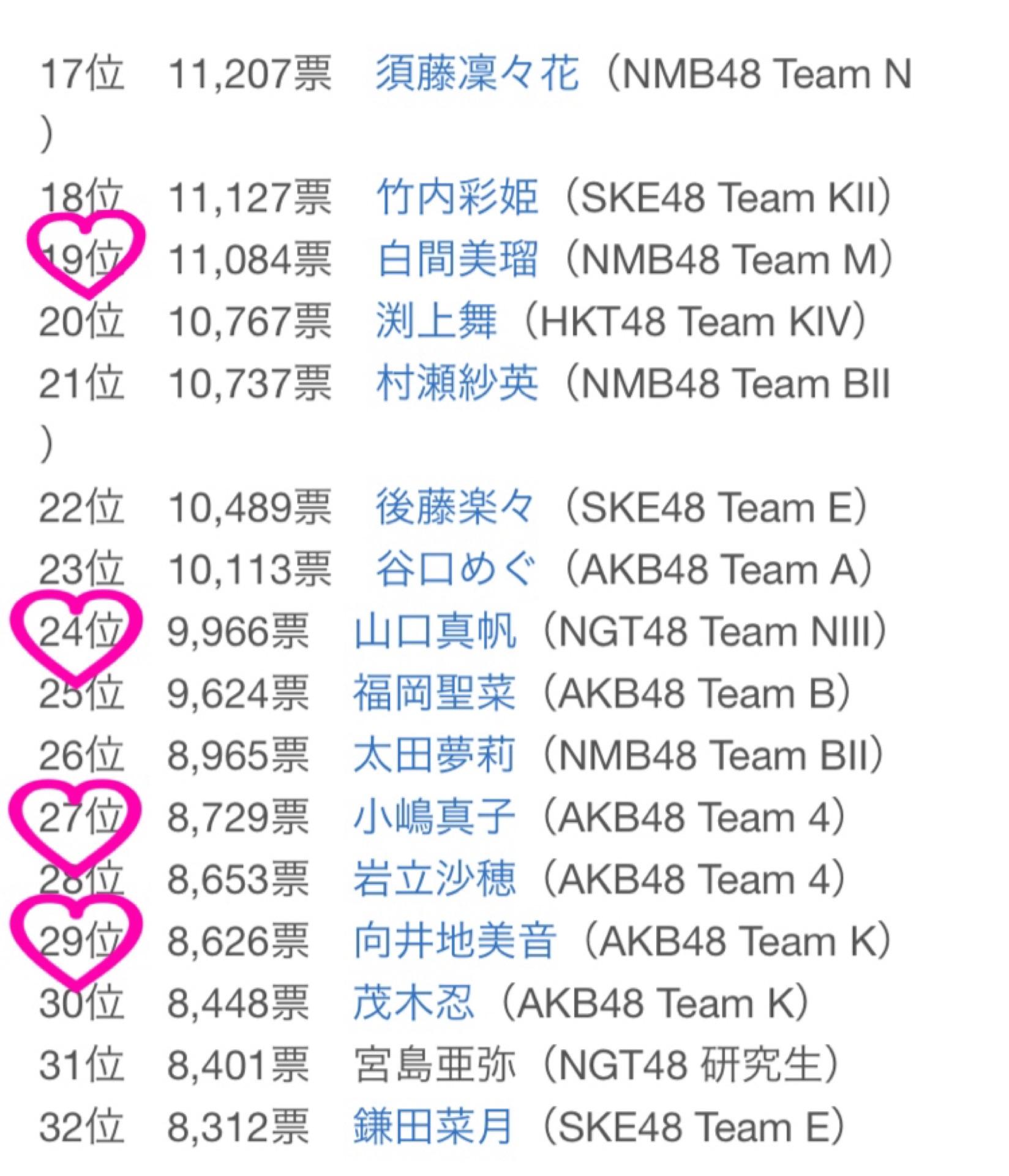View the 茂木忍 page
This screenshot has height=1176, width=1009.
414,1003
